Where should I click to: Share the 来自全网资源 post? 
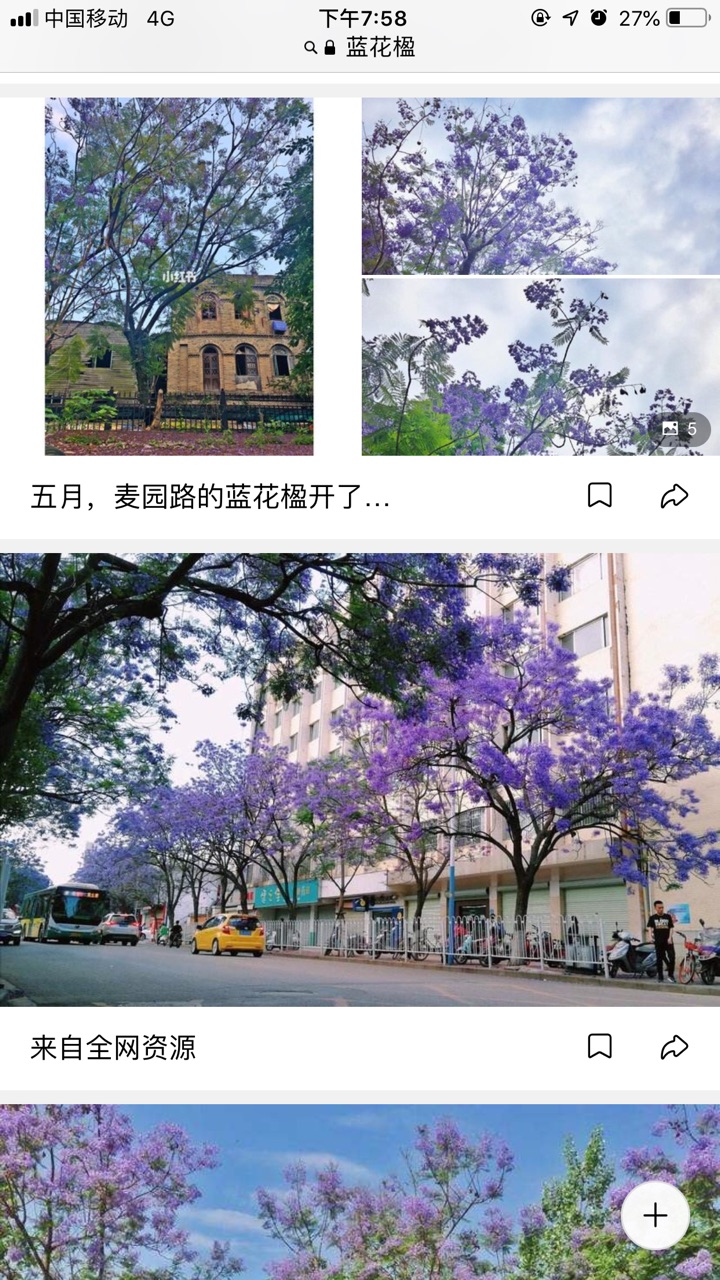(675, 1046)
